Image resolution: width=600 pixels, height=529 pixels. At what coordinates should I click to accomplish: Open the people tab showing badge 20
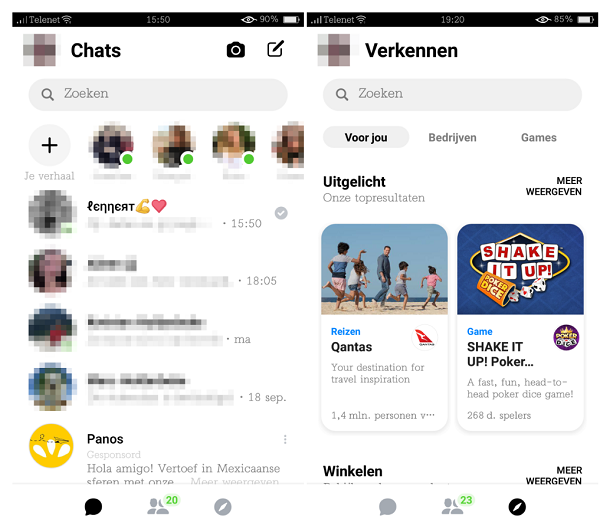pos(159,507)
